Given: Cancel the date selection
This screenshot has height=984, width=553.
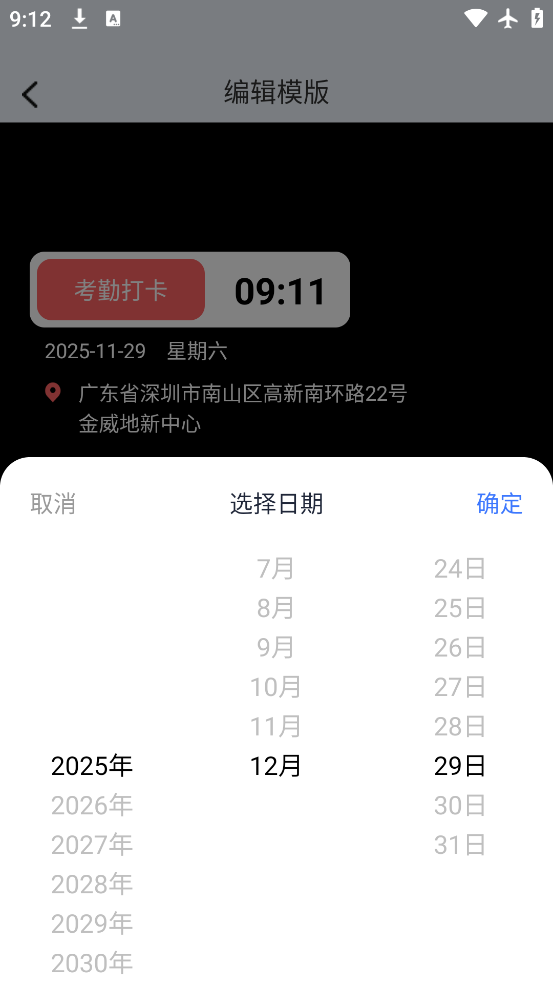Looking at the screenshot, I should 53,504.
